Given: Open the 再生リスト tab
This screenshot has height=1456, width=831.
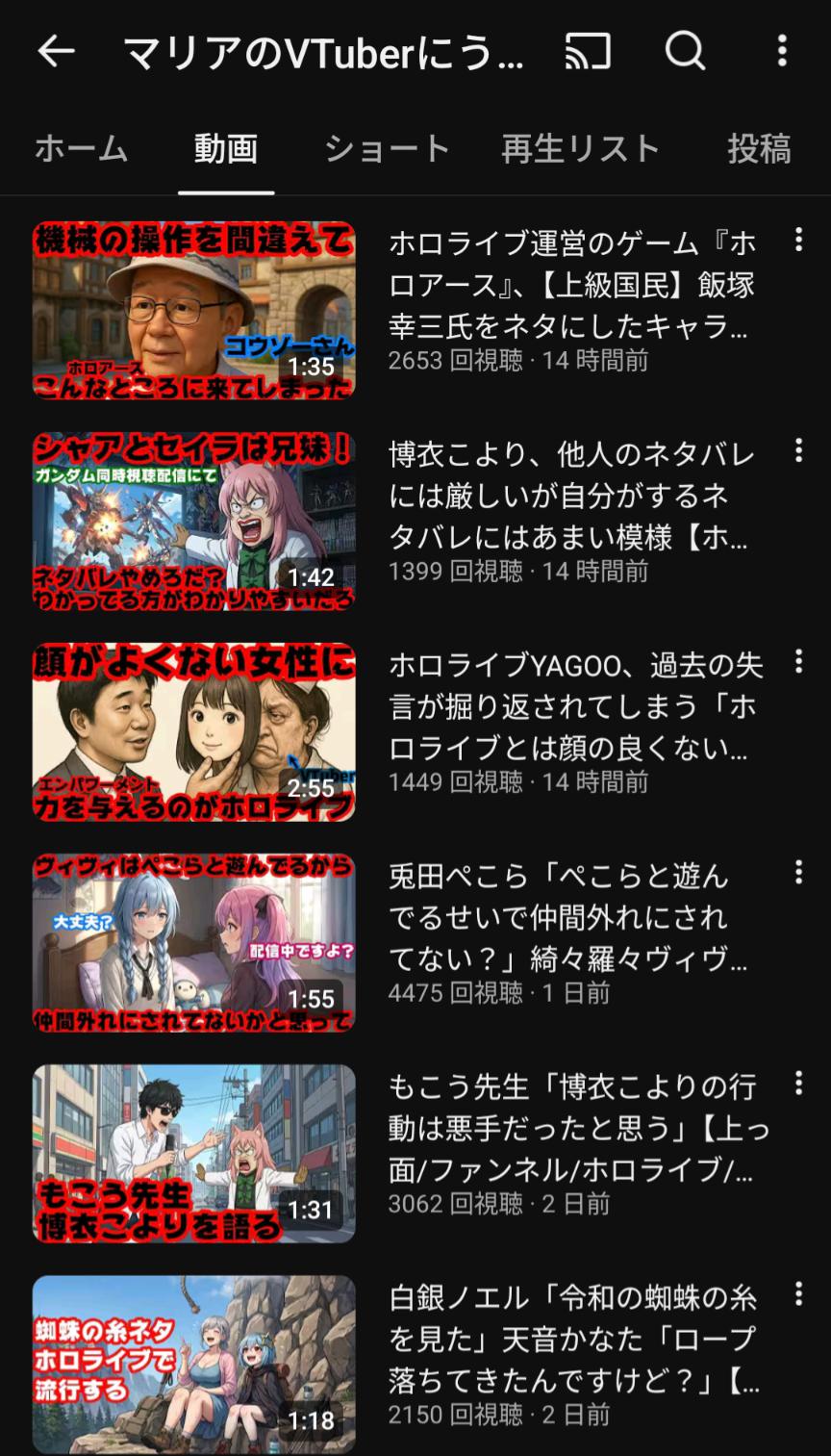Looking at the screenshot, I should click(x=580, y=149).
